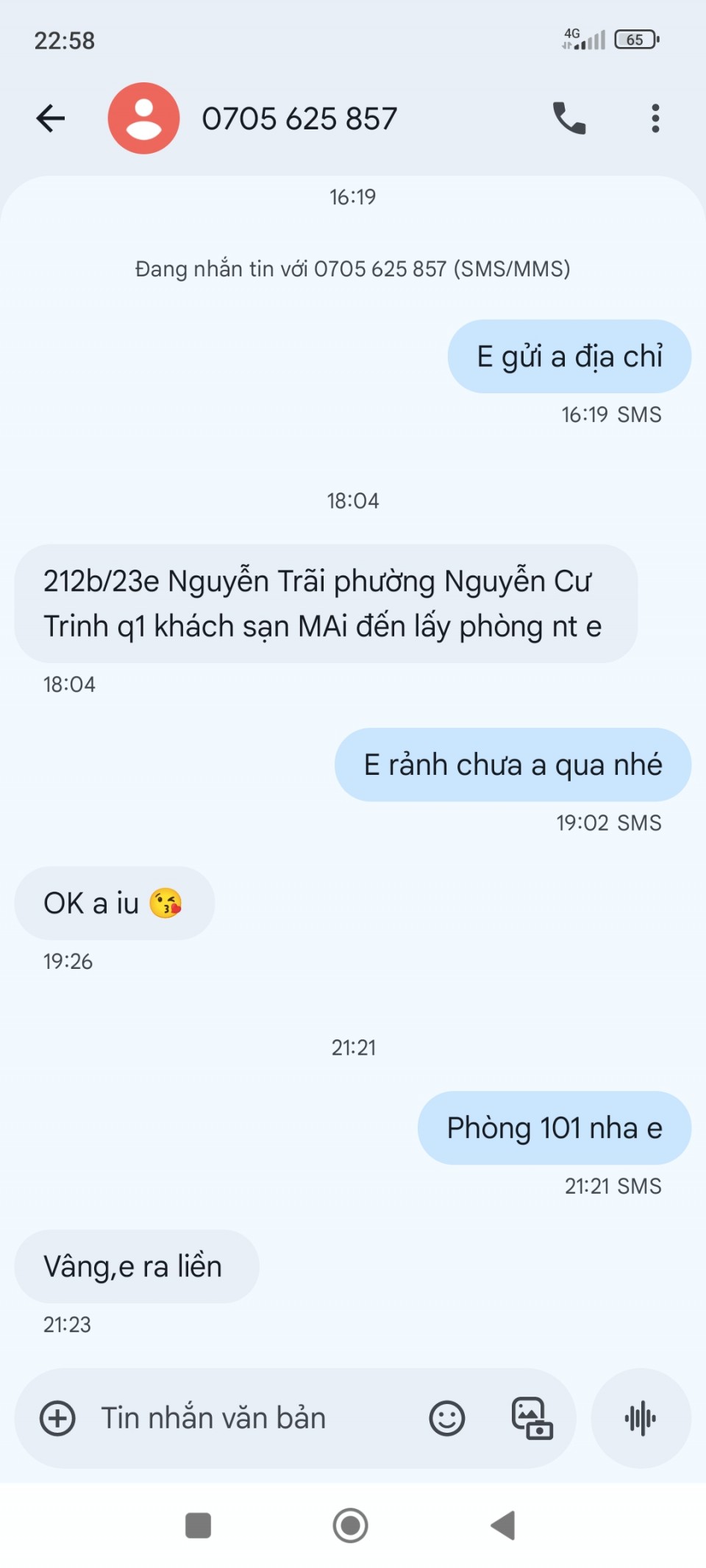Tap the system back triangle
The width and height of the screenshot is (706, 1568).
(504, 1525)
